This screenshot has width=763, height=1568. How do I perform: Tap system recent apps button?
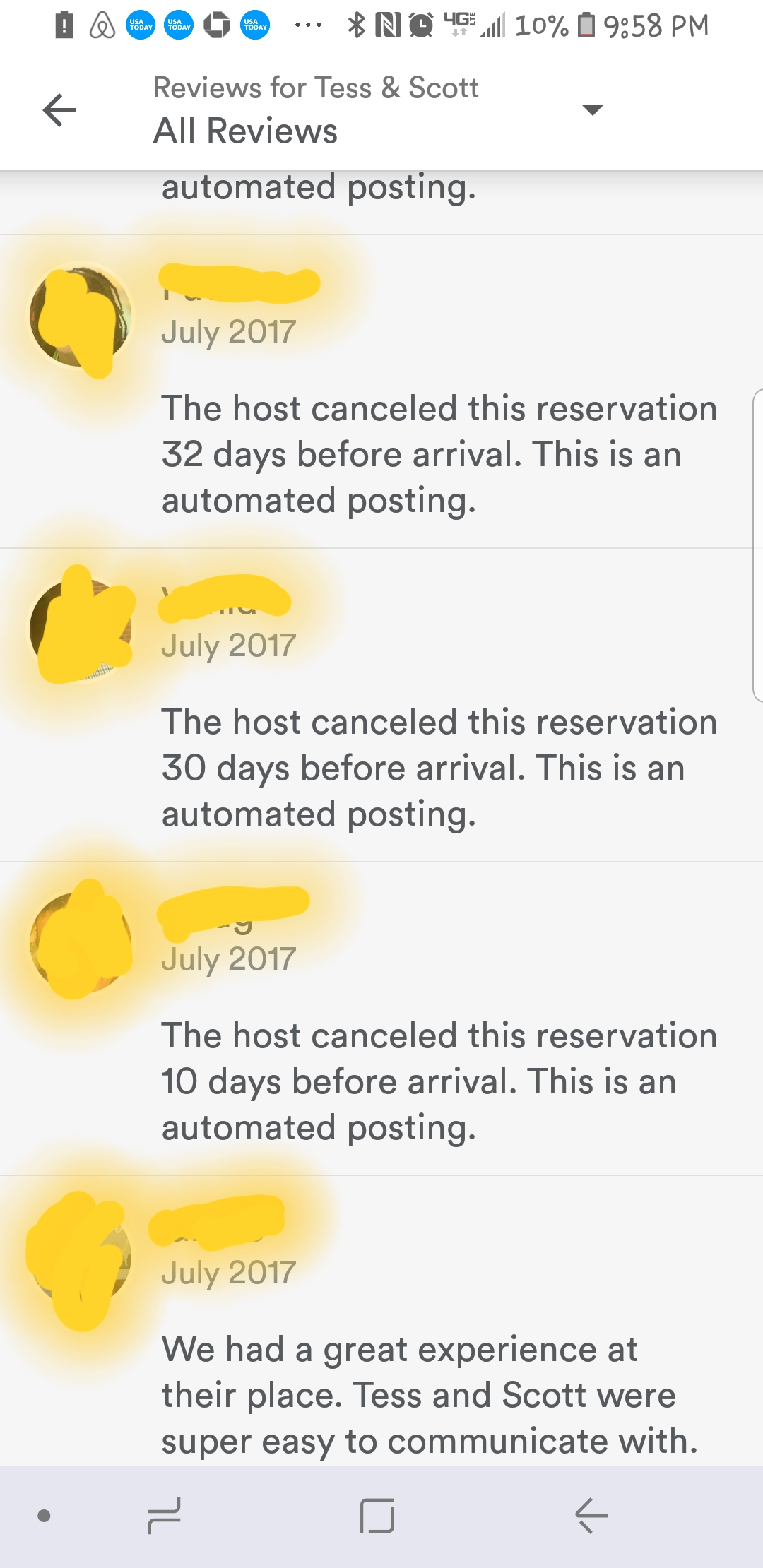pyautogui.click(x=164, y=1516)
